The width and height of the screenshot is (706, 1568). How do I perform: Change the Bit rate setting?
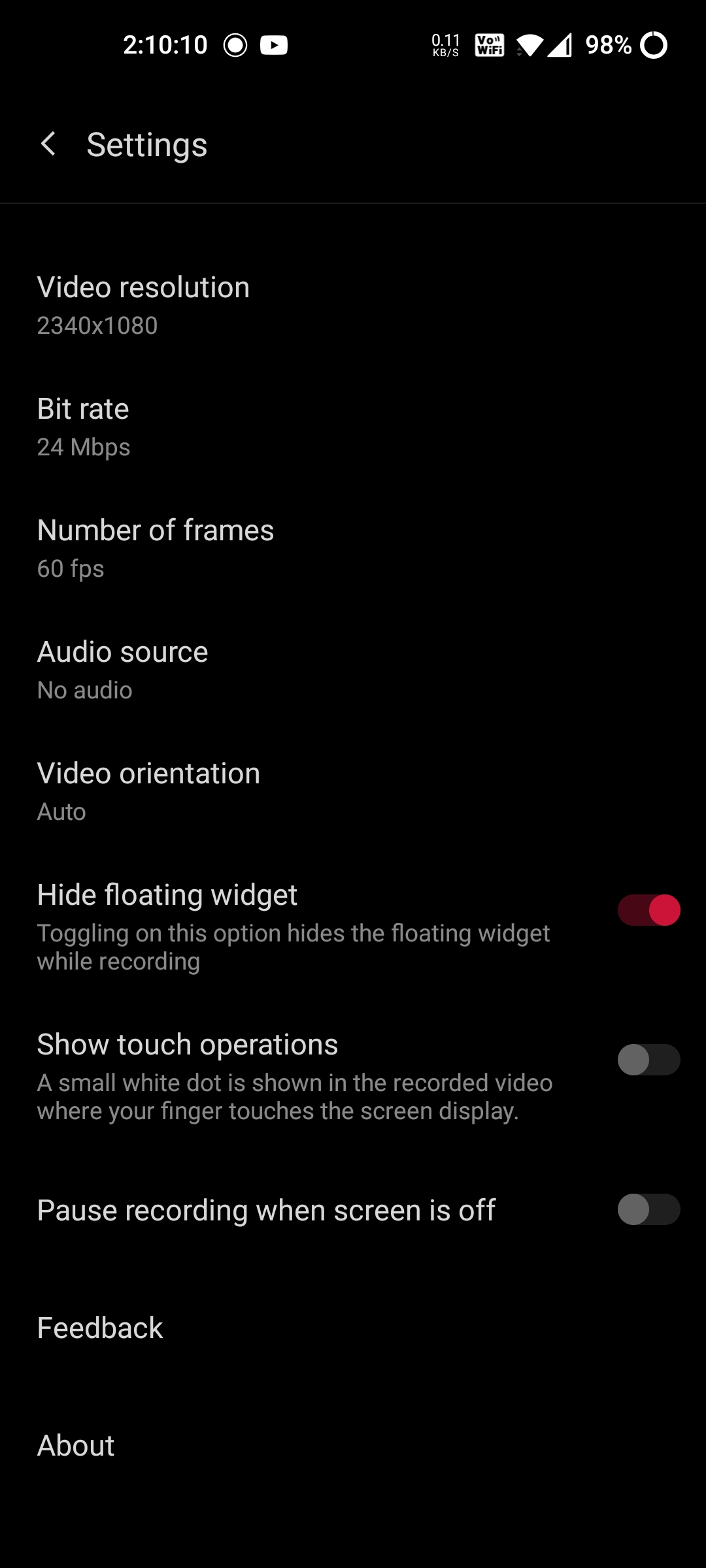84,426
